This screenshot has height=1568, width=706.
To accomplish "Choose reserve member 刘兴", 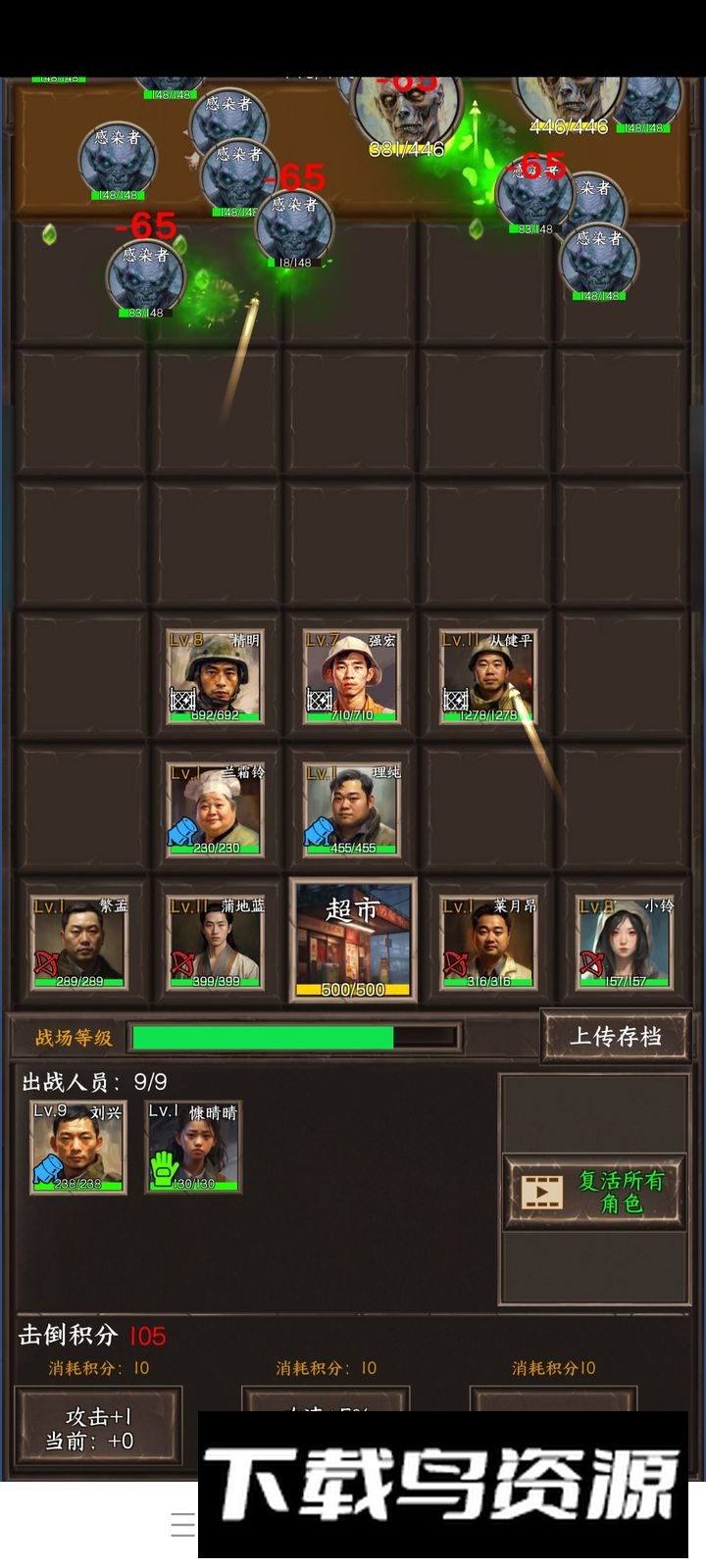I will click(77, 1147).
